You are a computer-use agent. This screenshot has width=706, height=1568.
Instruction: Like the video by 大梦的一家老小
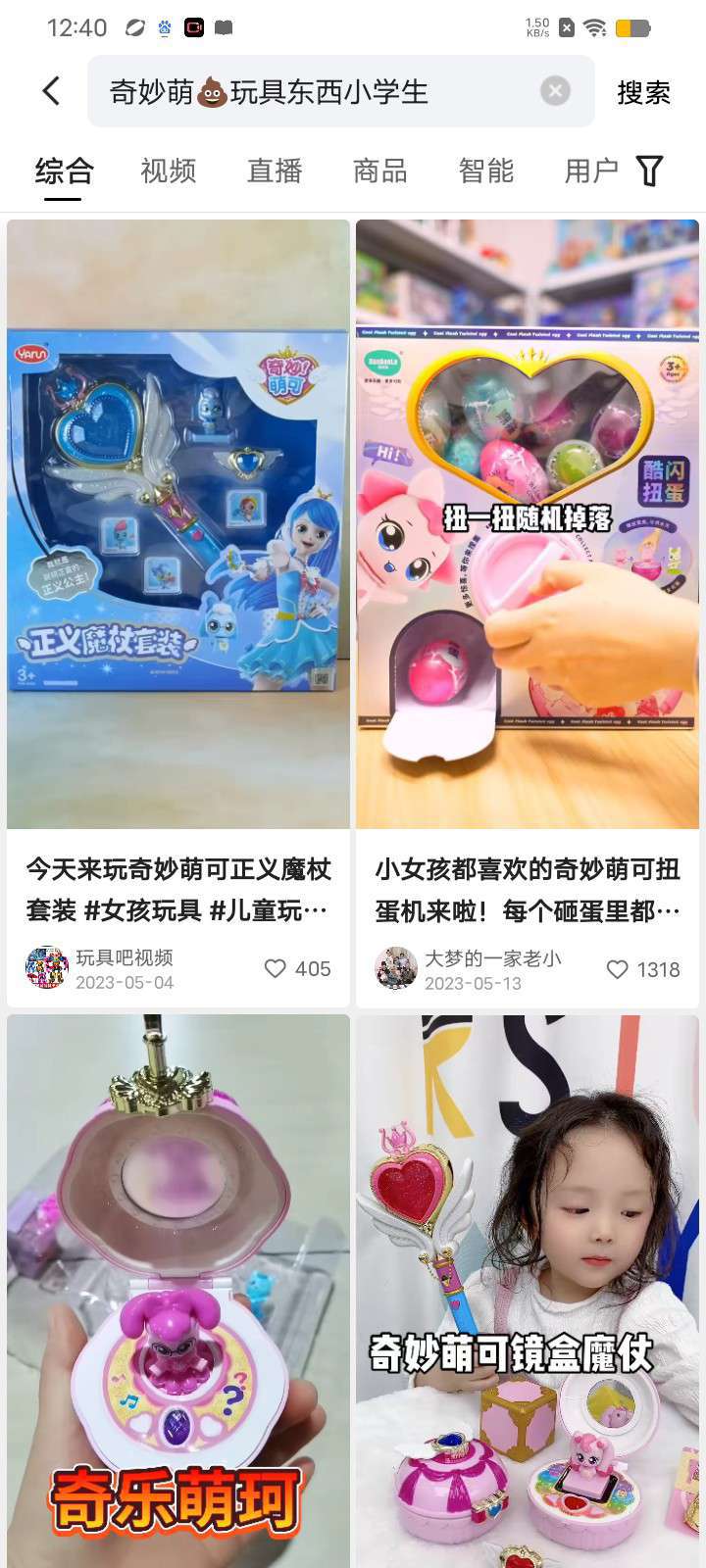(x=617, y=969)
